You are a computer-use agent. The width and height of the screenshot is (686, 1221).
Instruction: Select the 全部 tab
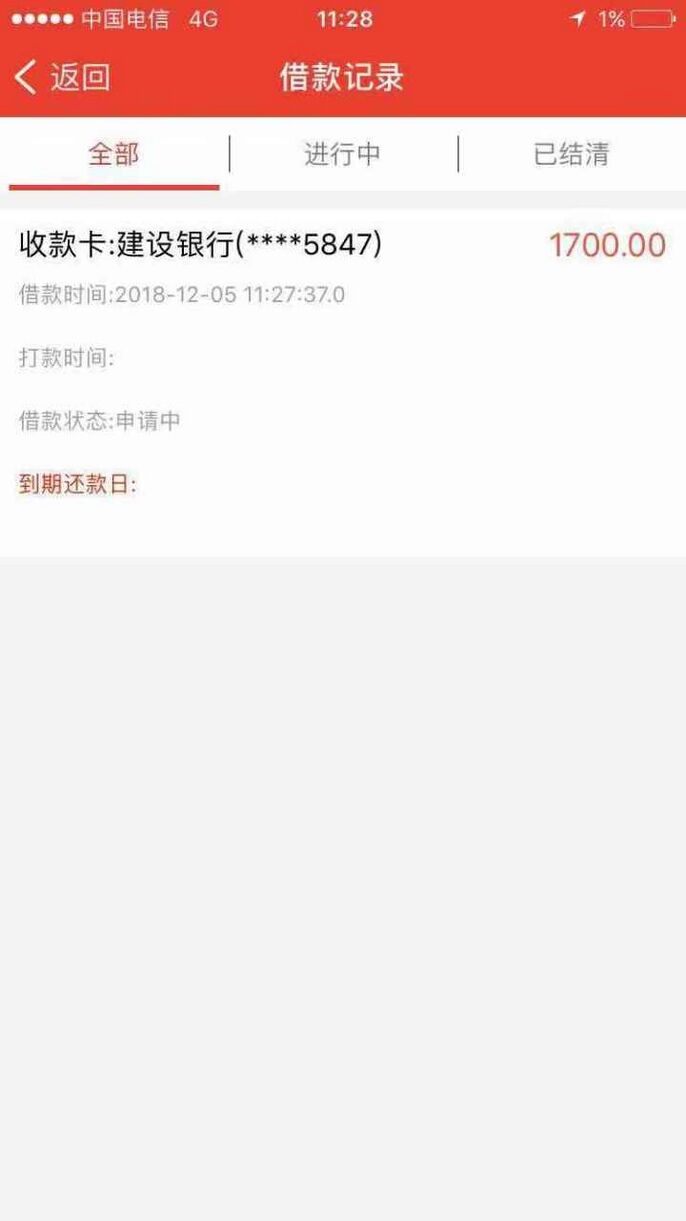click(114, 154)
